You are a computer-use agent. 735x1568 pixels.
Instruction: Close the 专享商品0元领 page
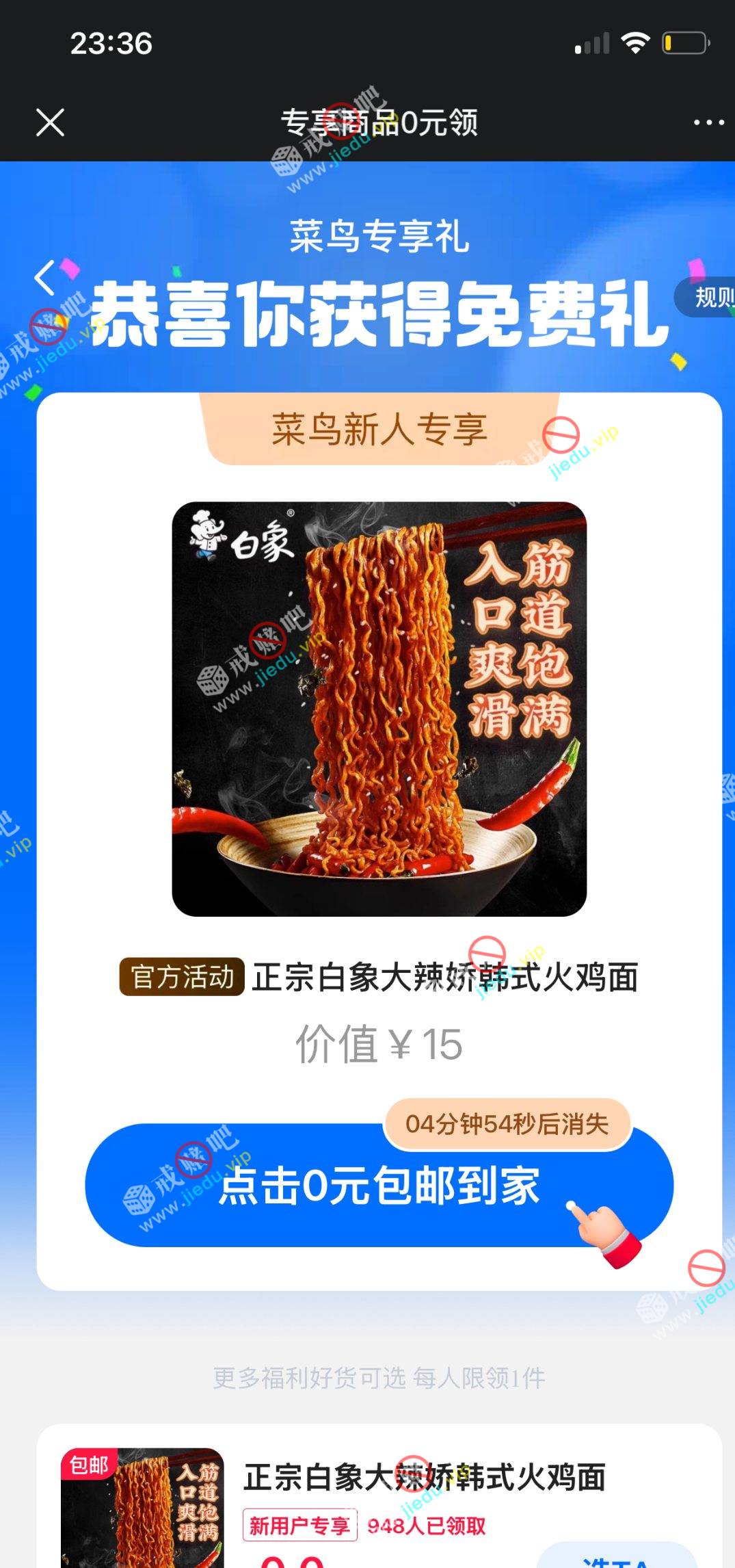point(50,123)
